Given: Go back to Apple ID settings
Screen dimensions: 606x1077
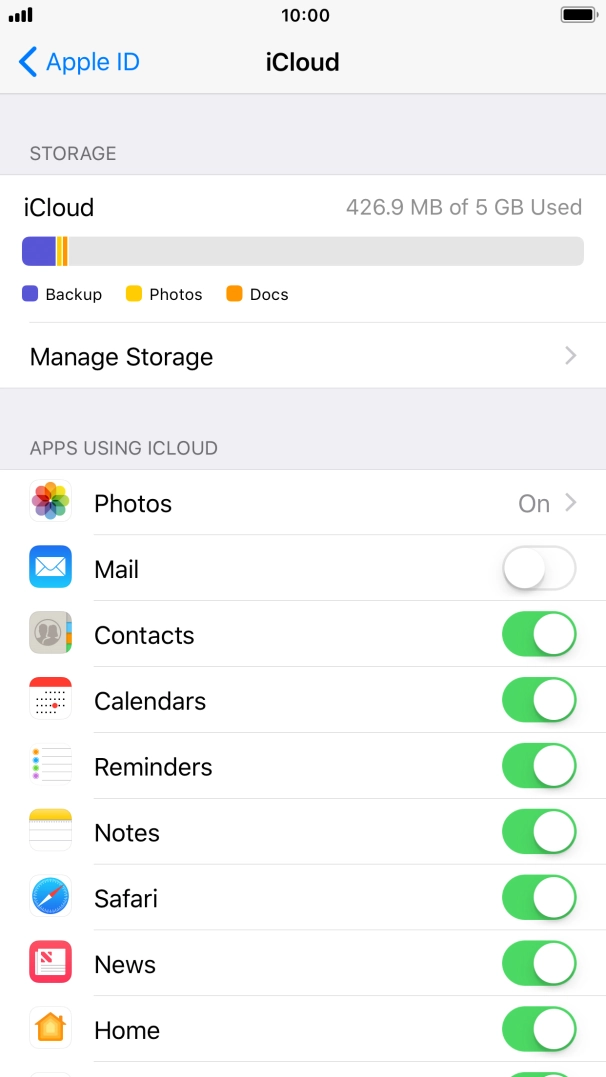Looking at the screenshot, I should (x=80, y=62).
